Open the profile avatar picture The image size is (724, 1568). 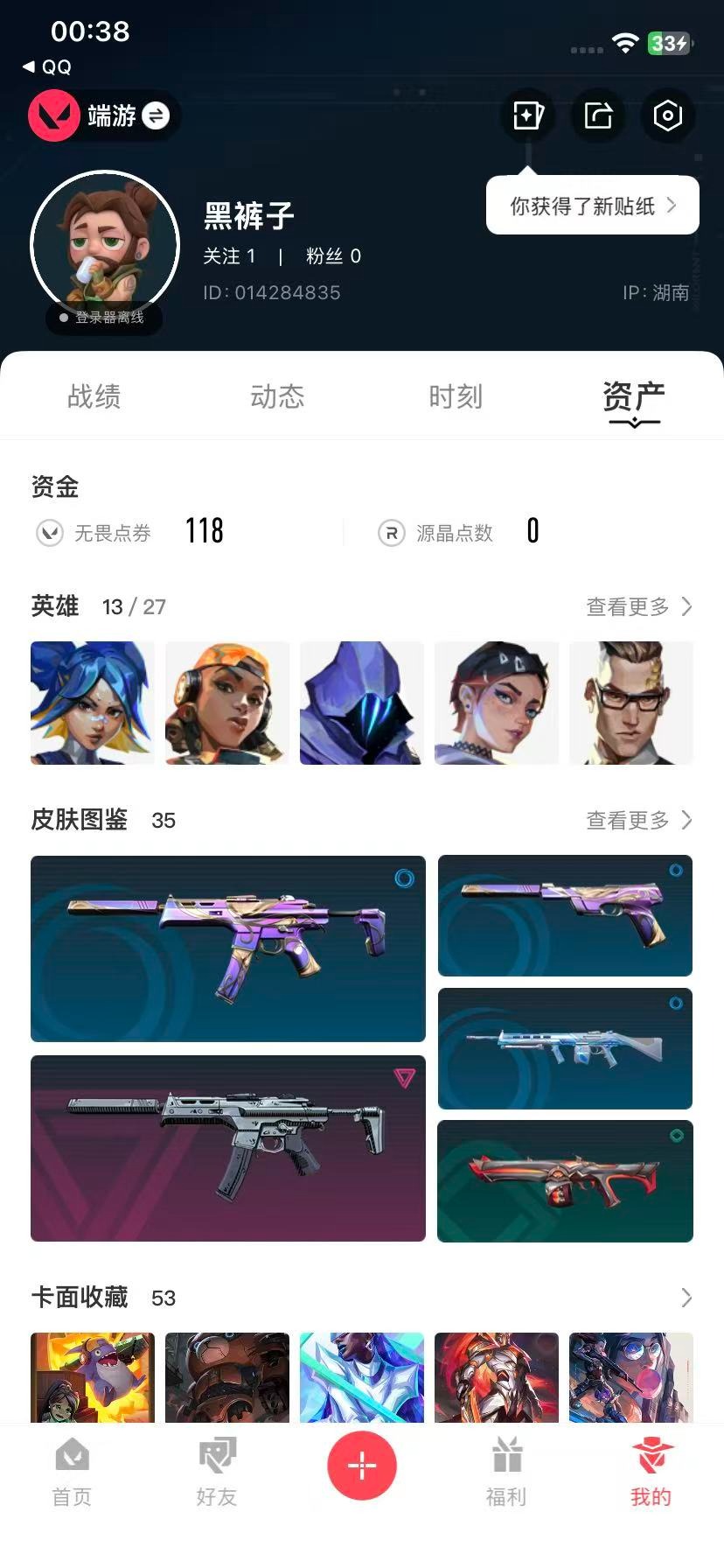[x=105, y=246]
